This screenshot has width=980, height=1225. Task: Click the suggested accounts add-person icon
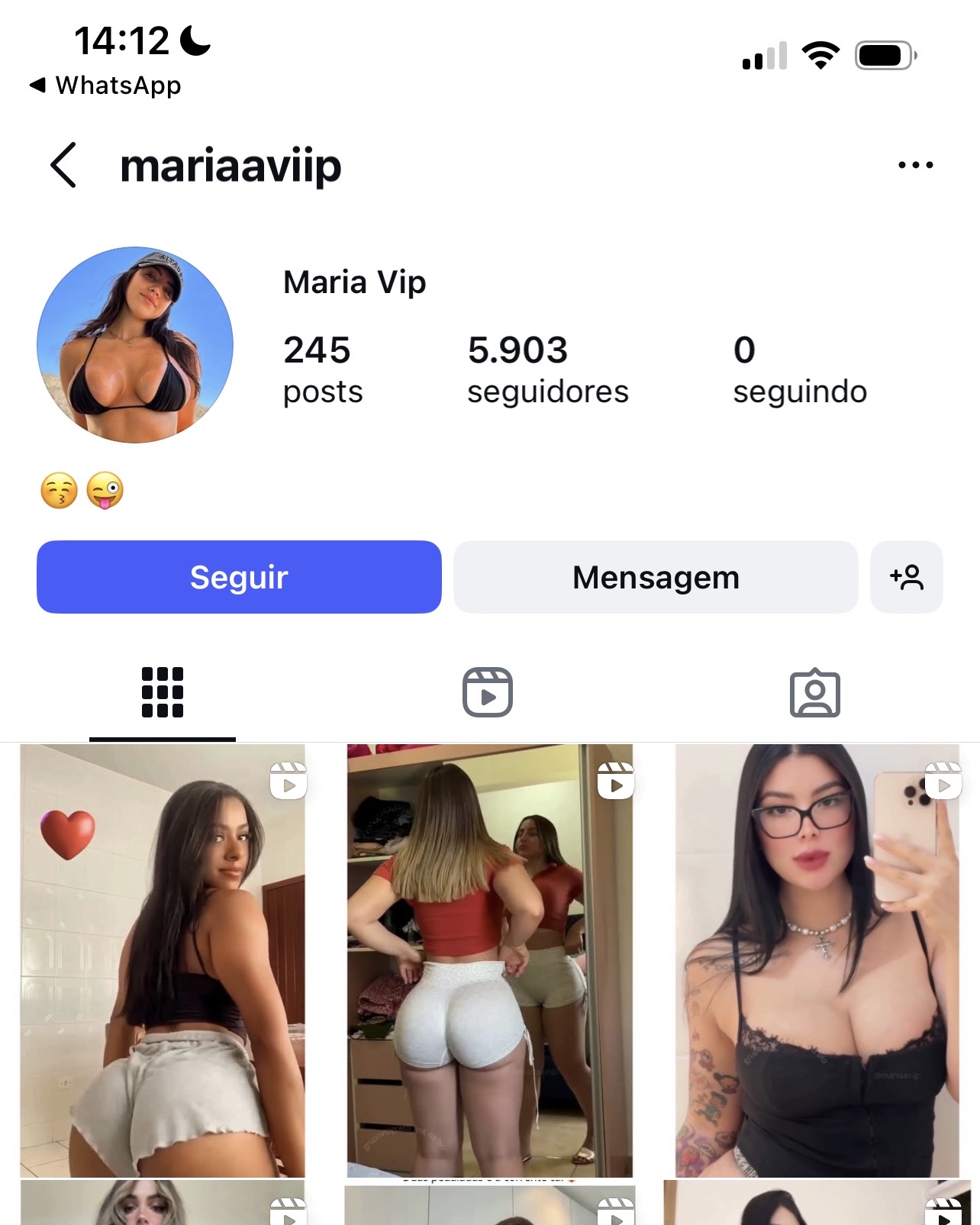[x=907, y=578]
